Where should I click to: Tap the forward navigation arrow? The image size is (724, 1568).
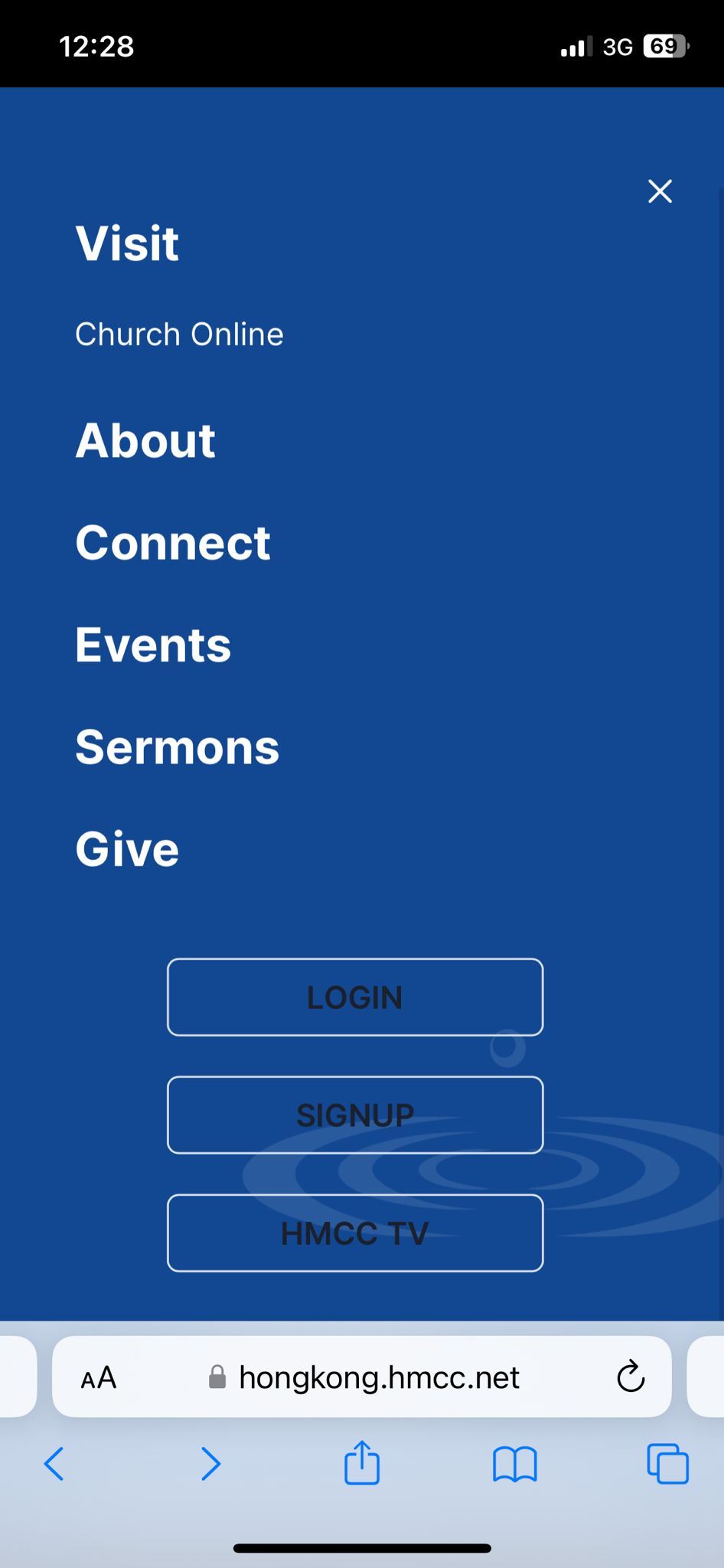210,1464
